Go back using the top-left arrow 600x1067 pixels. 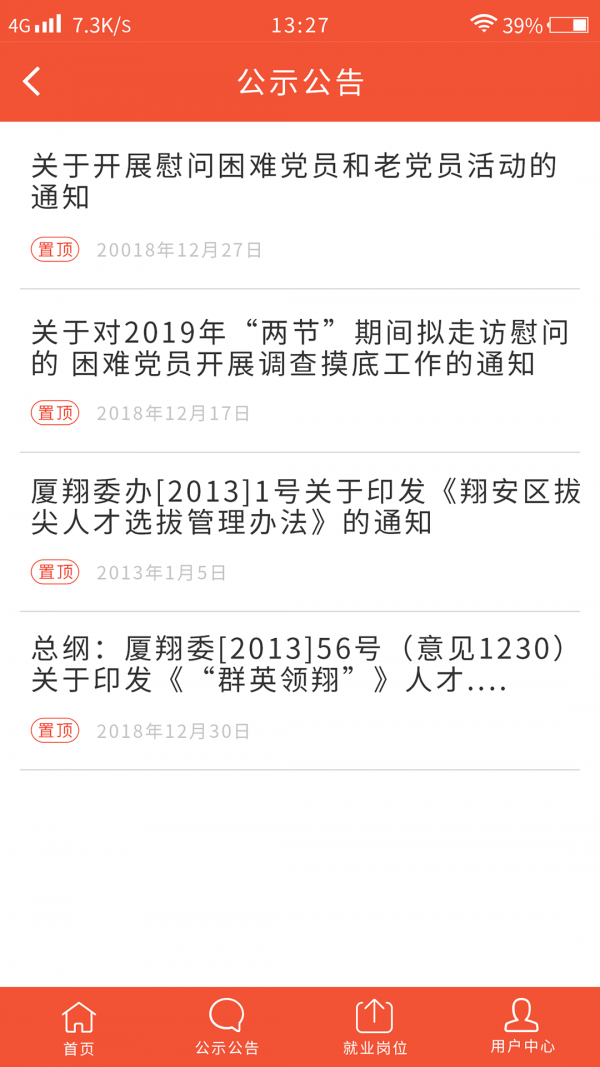(32, 81)
